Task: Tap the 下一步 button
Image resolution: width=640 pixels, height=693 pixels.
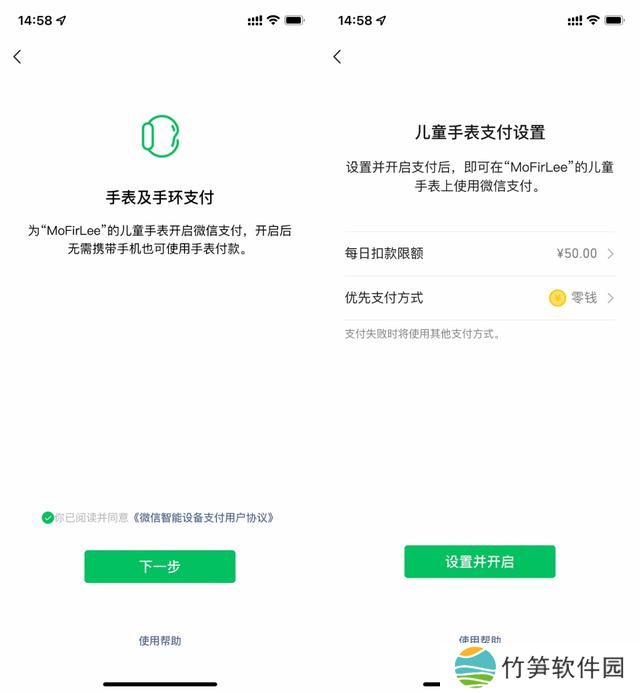Action: click(160, 566)
